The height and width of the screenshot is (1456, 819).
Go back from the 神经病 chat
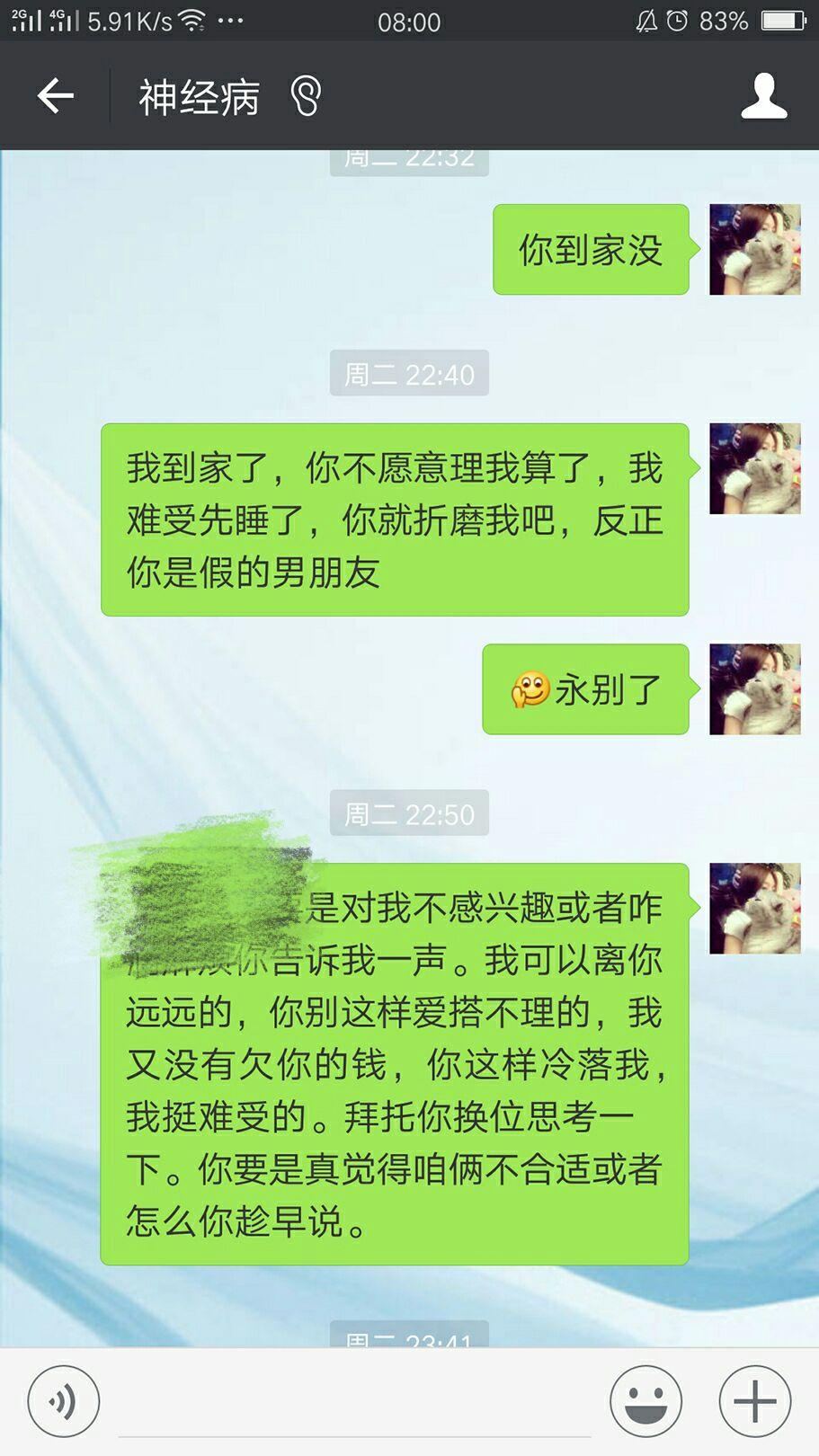[55, 96]
